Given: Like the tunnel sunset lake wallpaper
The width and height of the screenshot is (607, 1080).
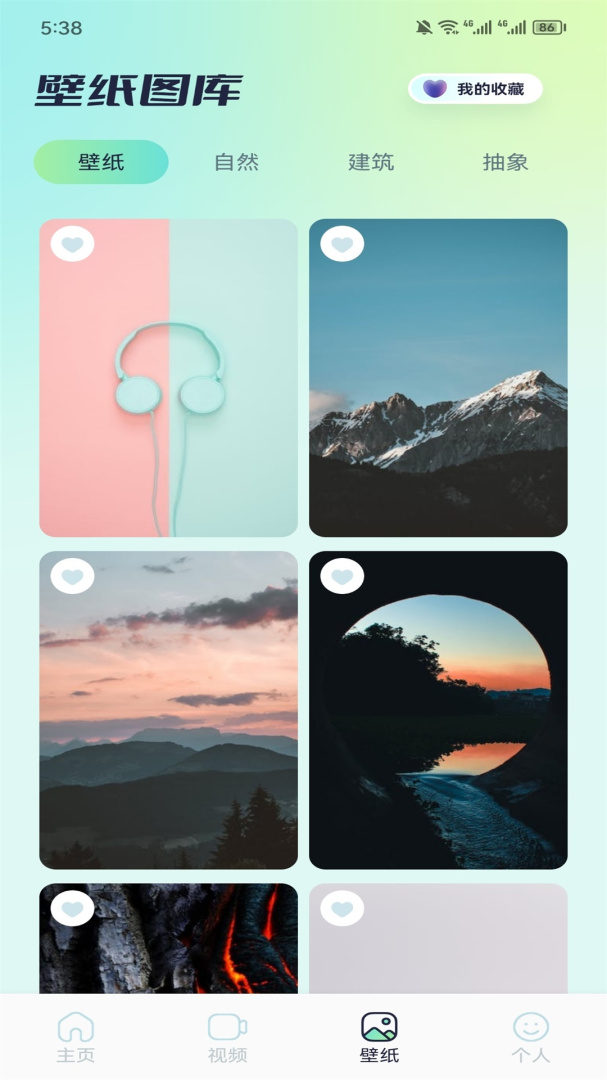Looking at the screenshot, I should coord(342,576).
